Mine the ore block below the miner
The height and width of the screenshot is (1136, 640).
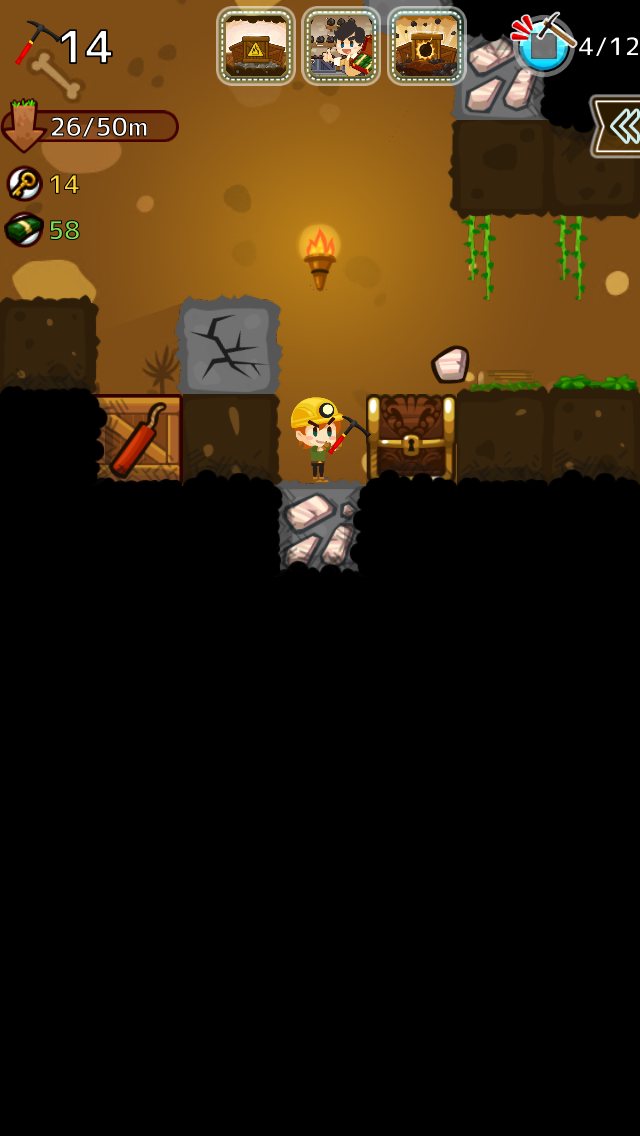coord(318,526)
